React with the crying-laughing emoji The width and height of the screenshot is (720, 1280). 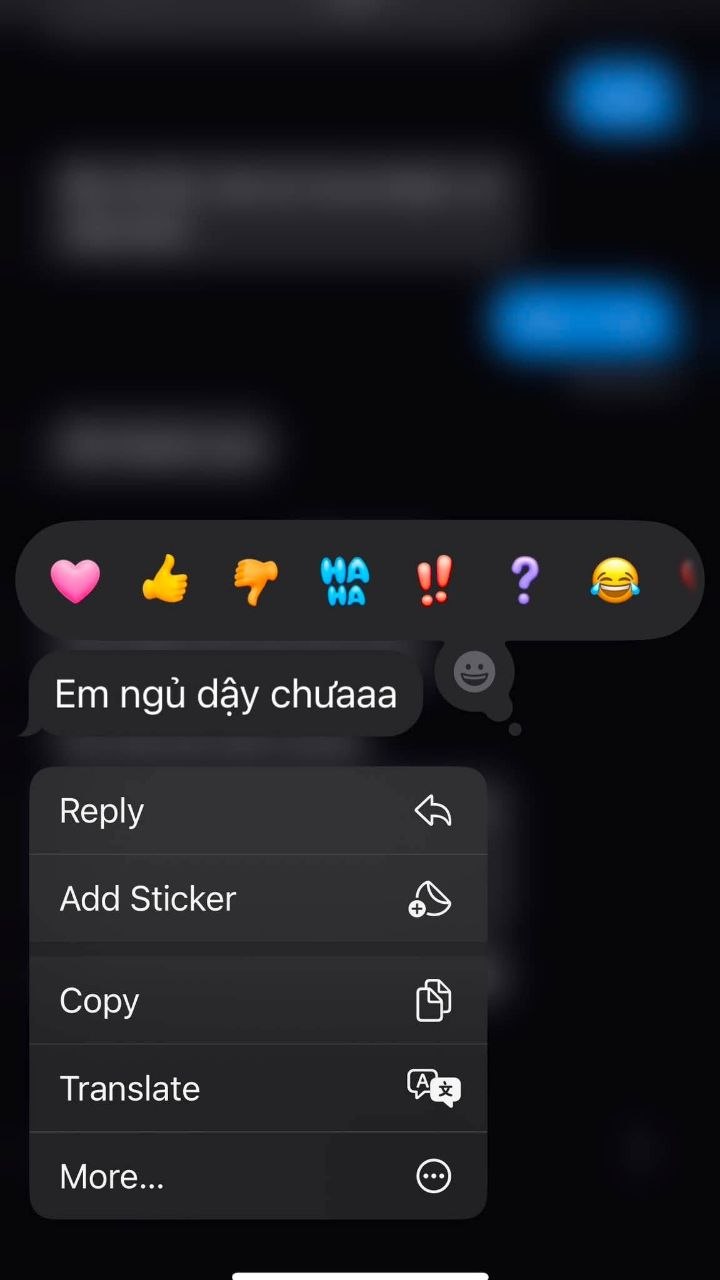[614, 580]
